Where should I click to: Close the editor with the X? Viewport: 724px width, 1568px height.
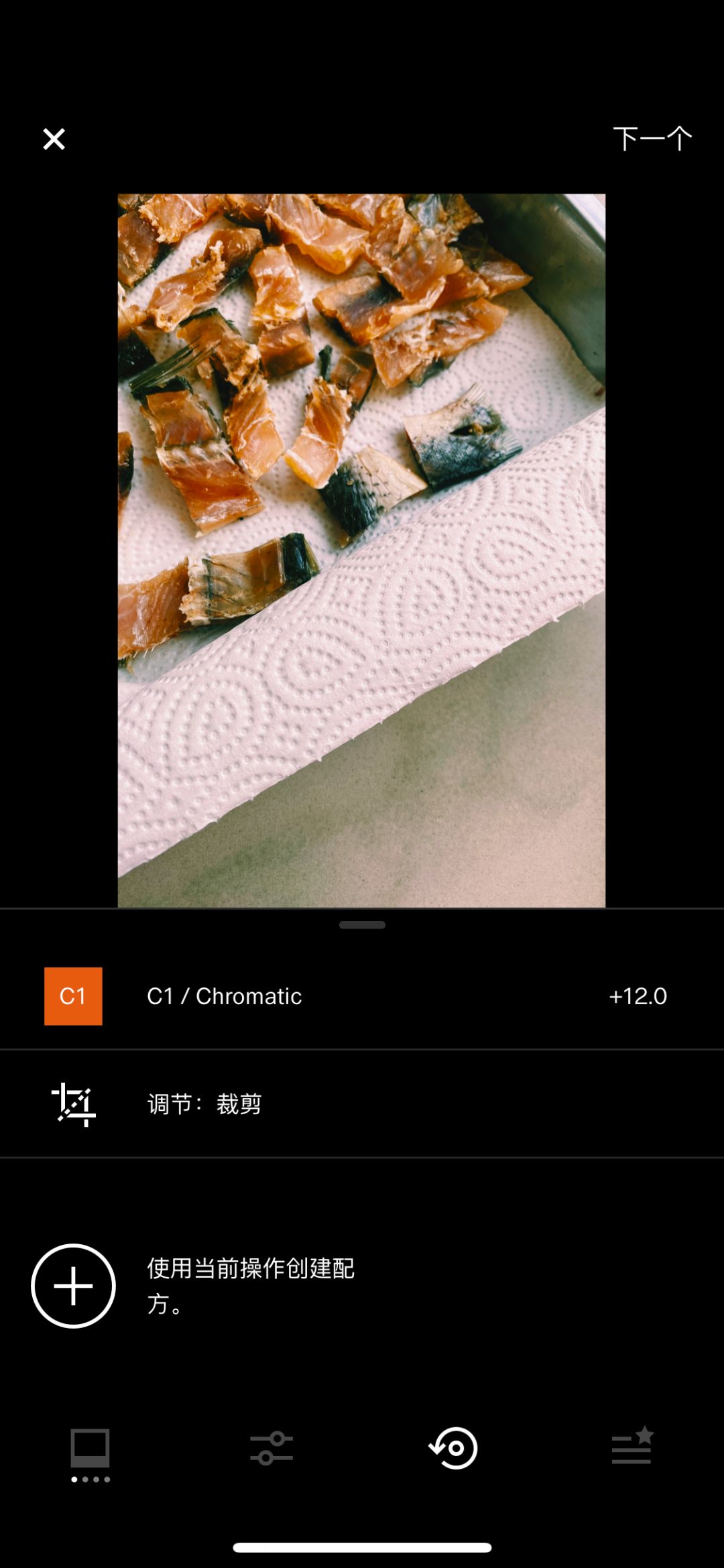coord(54,139)
